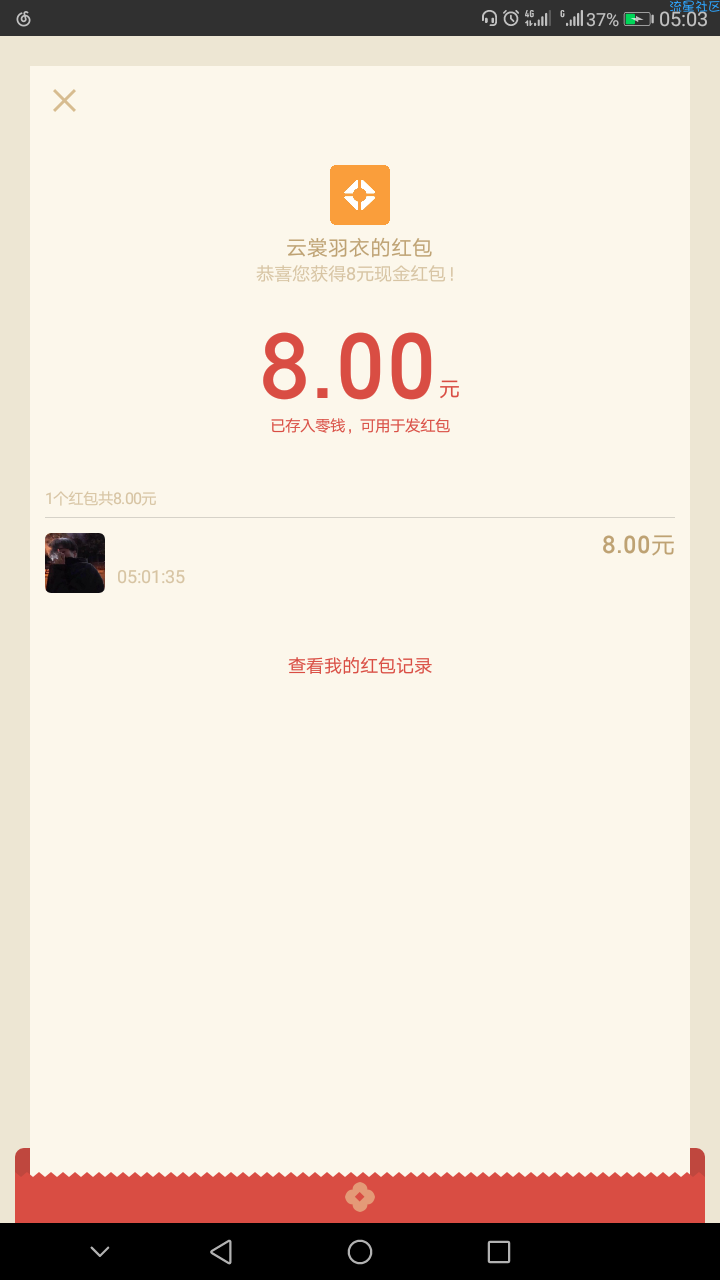Tap the recipient's avatar in the list

75,563
